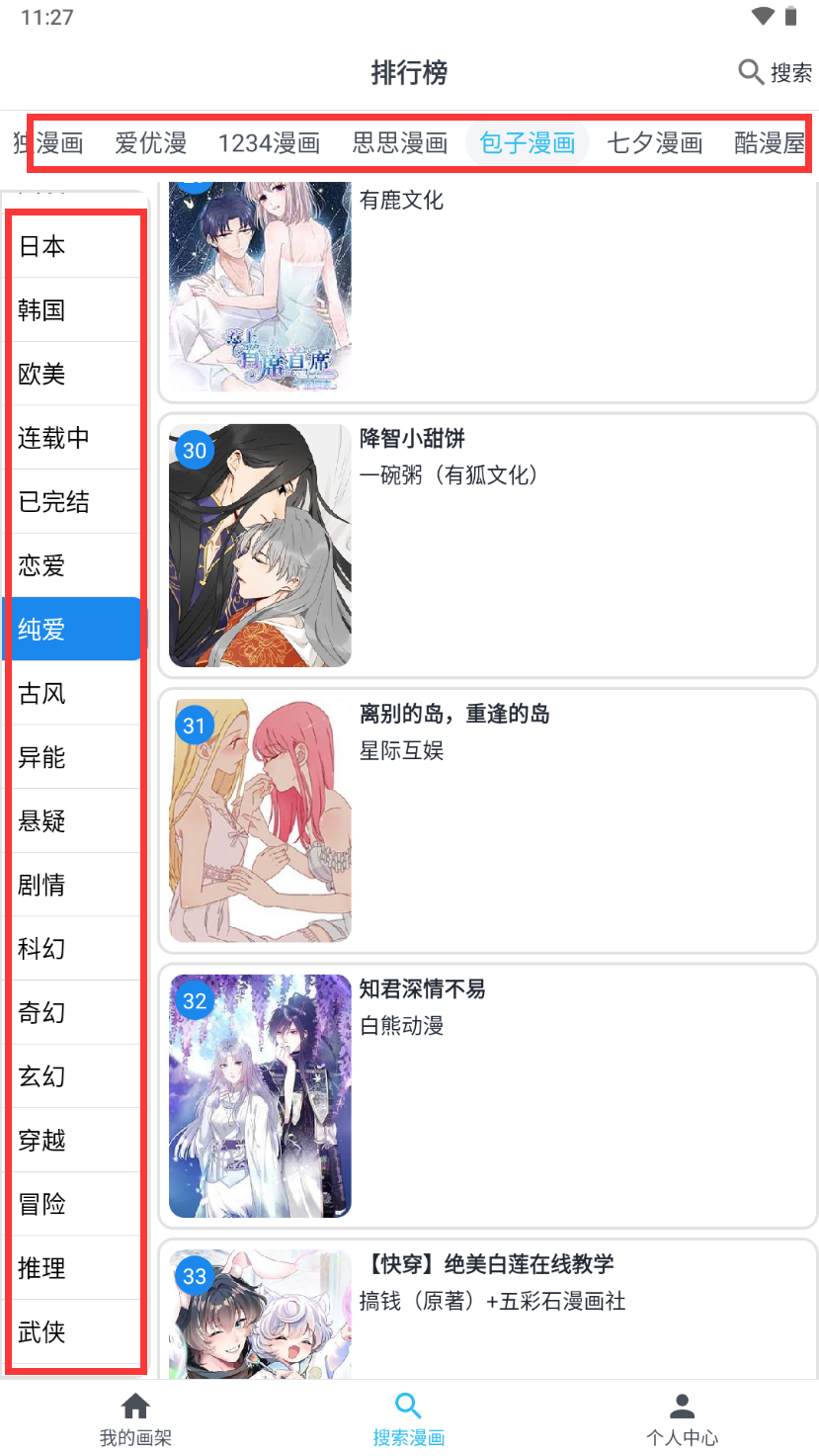The image size is (819, 1456).
Task: Switch to the 个人中心 tab
Action: [682, 1419]
